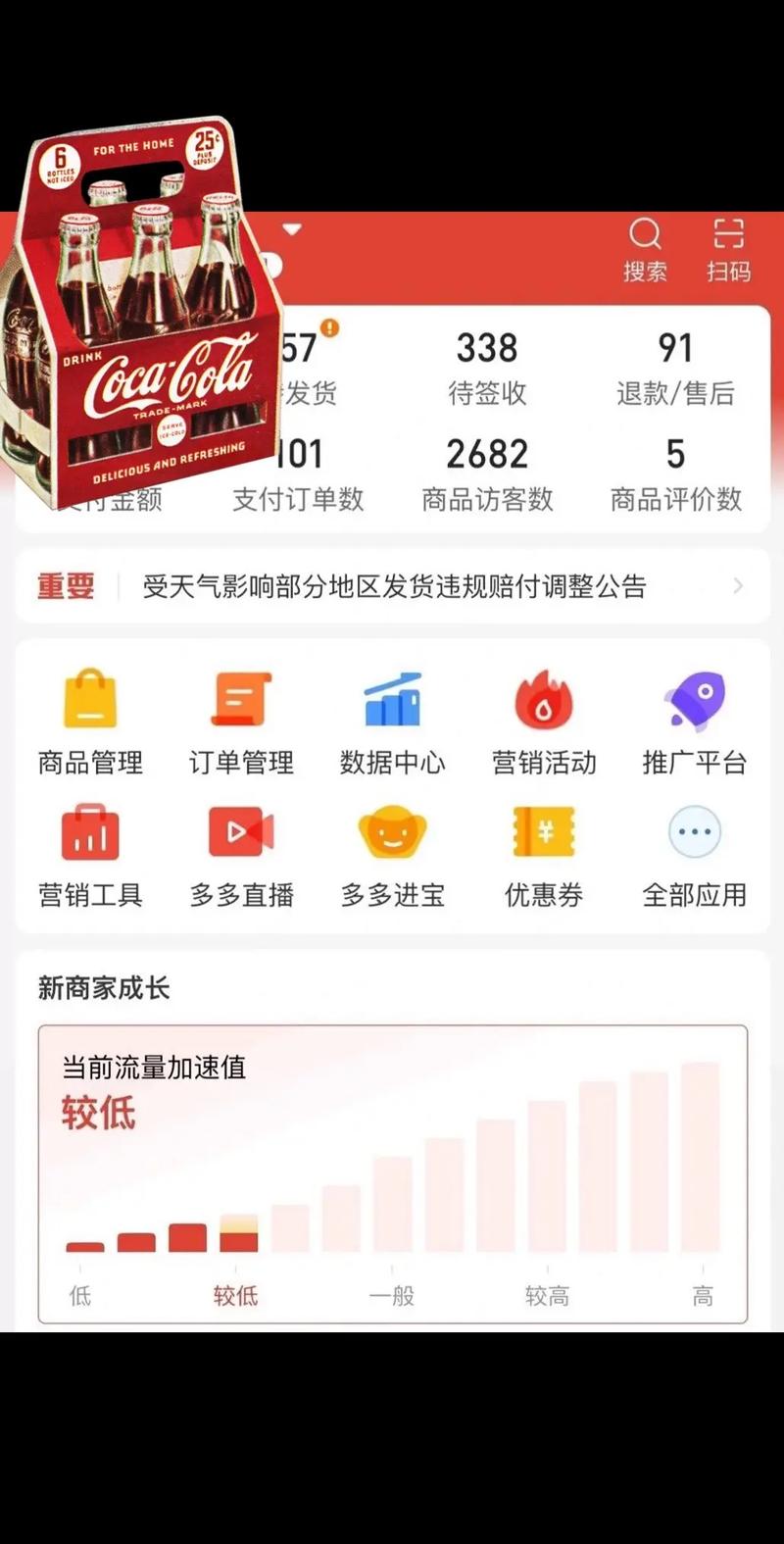Expand the store name dropdown arrow

pos(291,228)
